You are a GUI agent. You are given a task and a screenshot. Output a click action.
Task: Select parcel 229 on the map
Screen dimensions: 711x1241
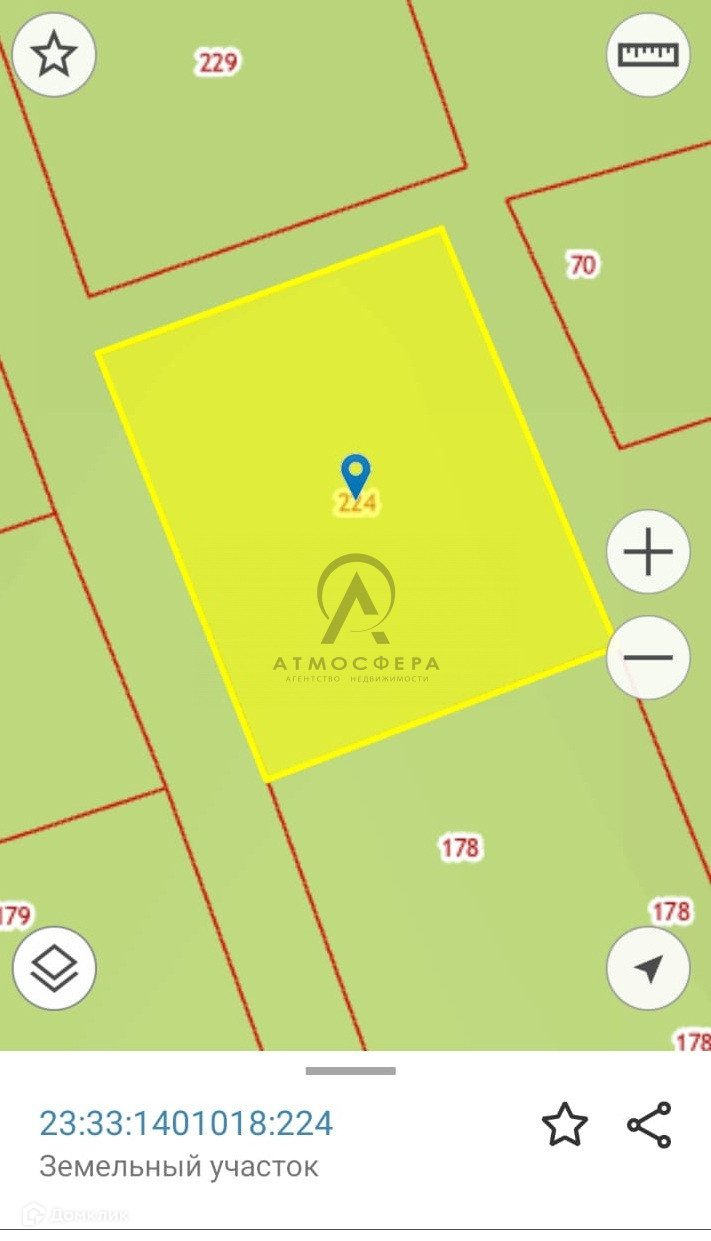(x=217, y=63)
